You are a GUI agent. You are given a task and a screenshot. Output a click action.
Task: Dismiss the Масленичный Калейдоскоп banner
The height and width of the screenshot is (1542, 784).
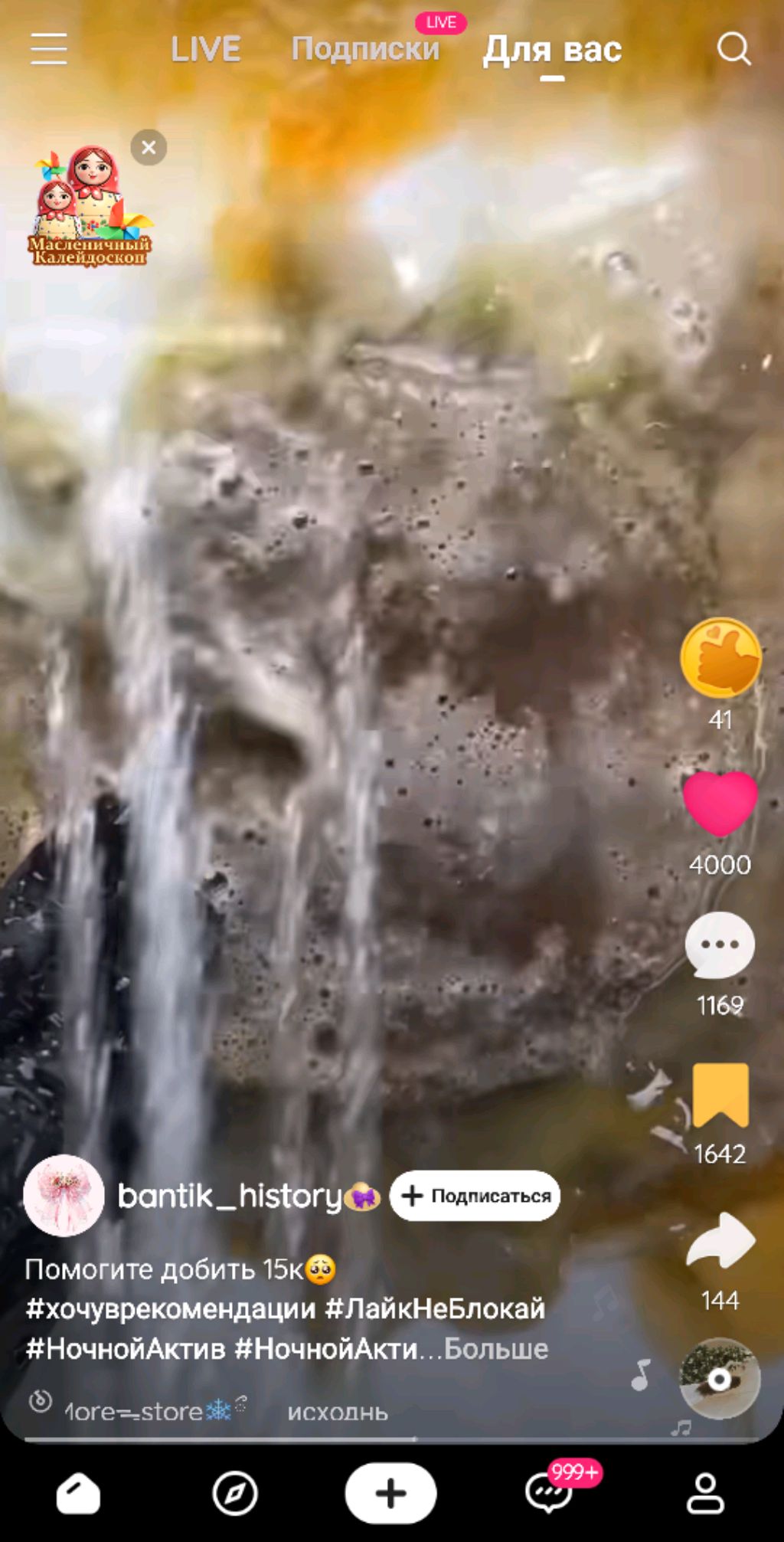pyautogui.click(x=149, y=147)
